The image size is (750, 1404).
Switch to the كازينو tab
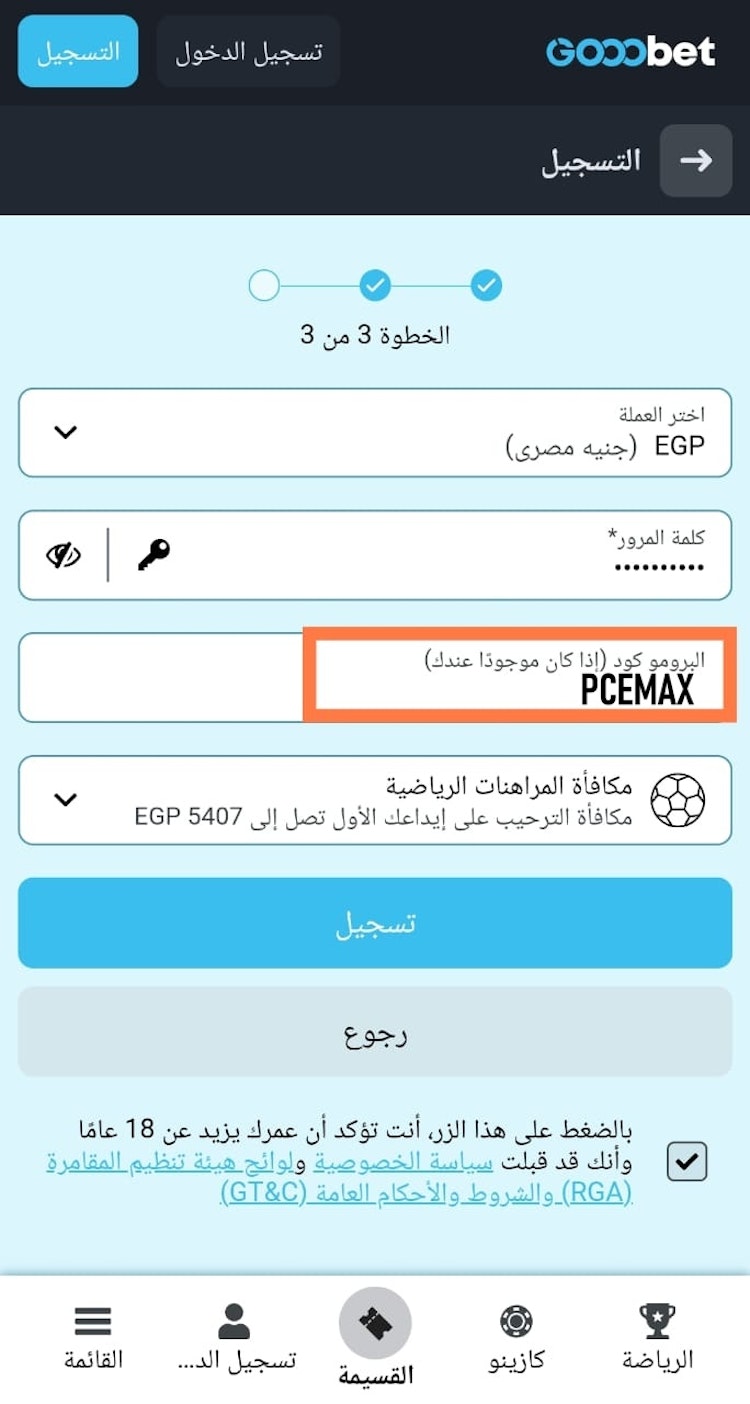pyautogui.click(x=516, y=1337)
